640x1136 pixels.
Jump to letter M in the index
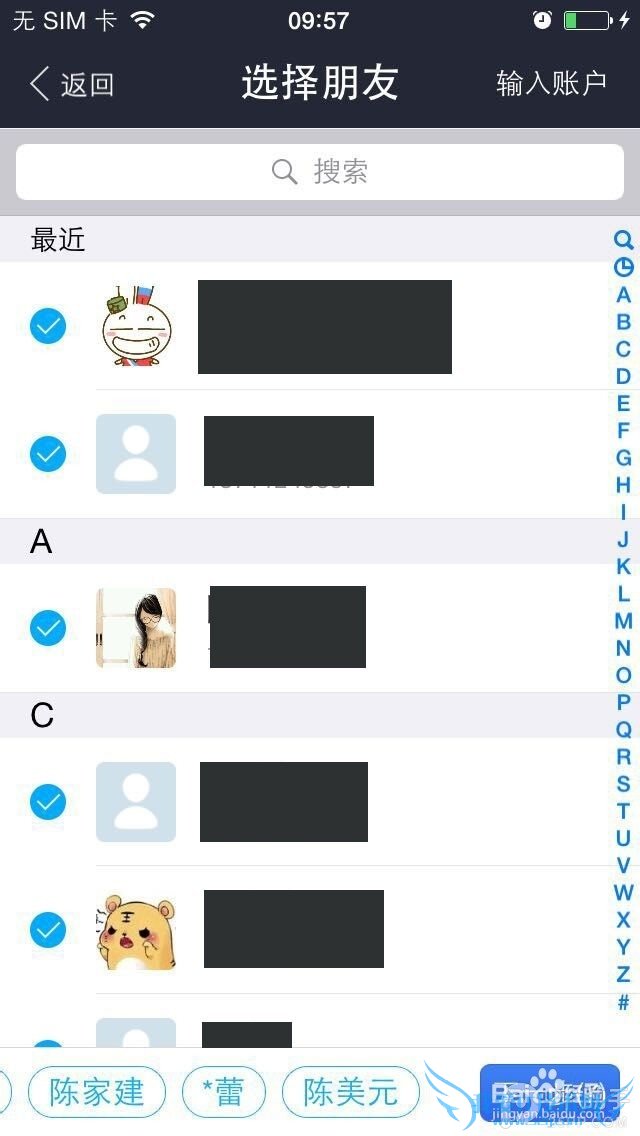click(623, 621)
